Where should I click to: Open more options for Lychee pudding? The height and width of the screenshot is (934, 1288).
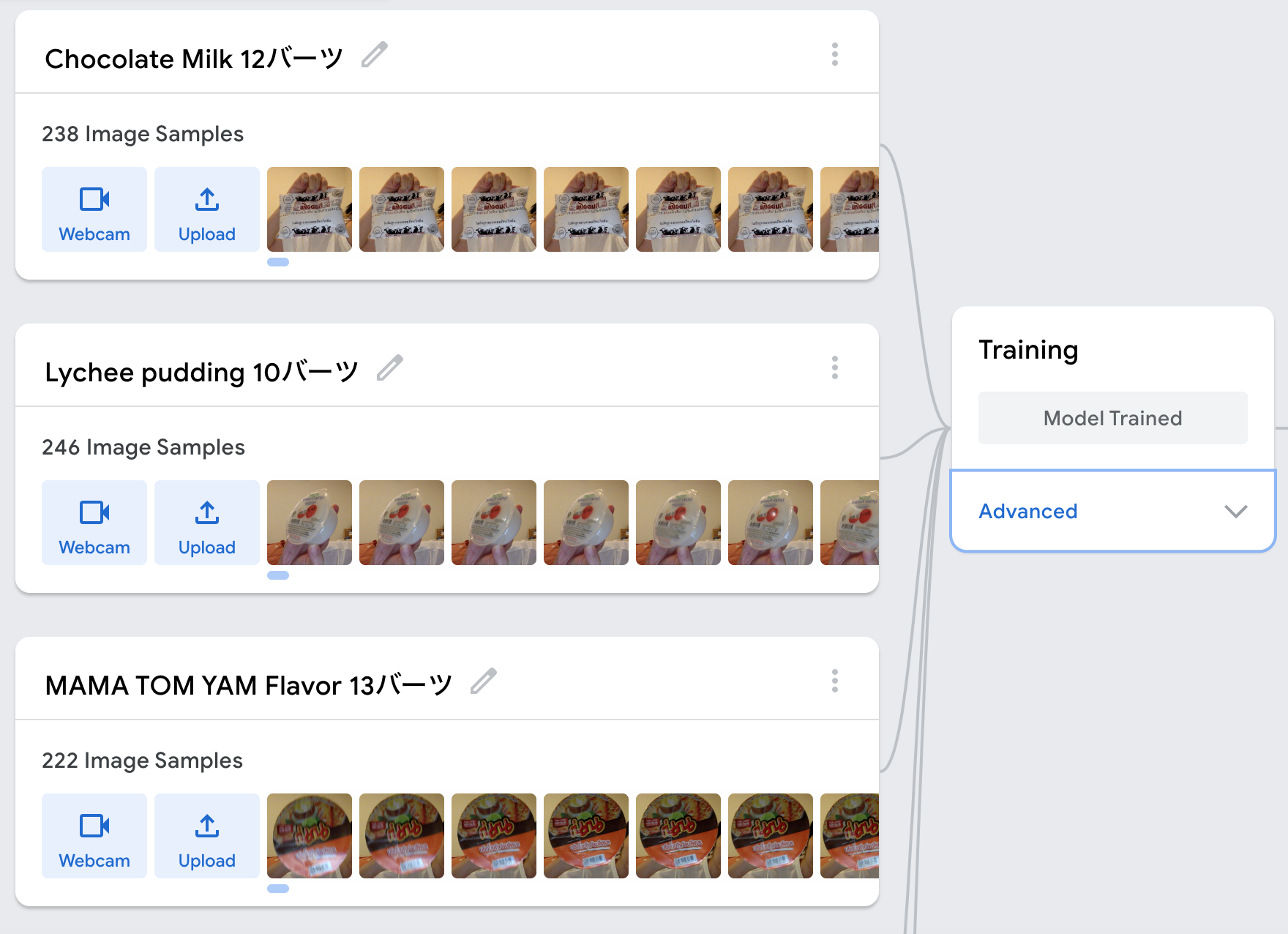834,367
